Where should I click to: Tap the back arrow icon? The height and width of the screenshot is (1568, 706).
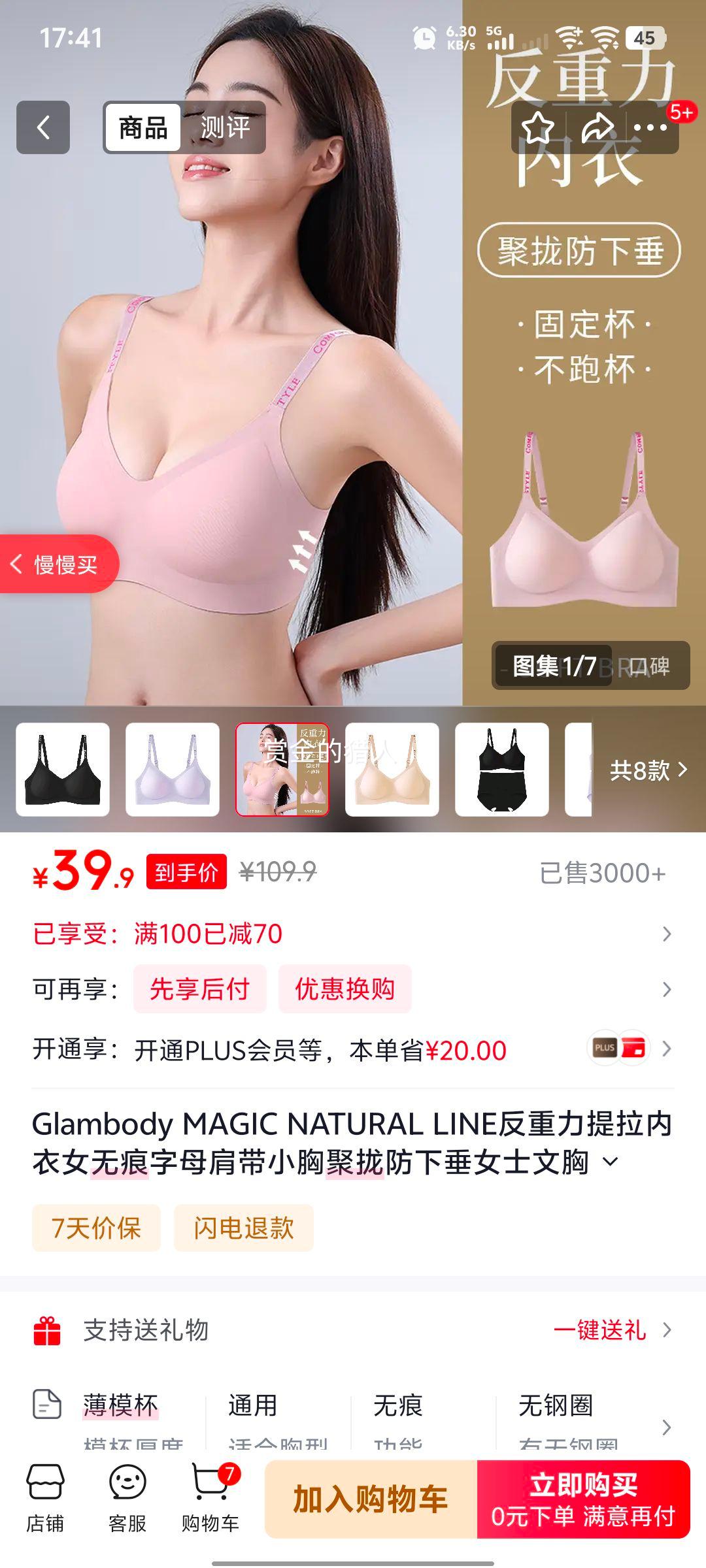pos(44,128)
